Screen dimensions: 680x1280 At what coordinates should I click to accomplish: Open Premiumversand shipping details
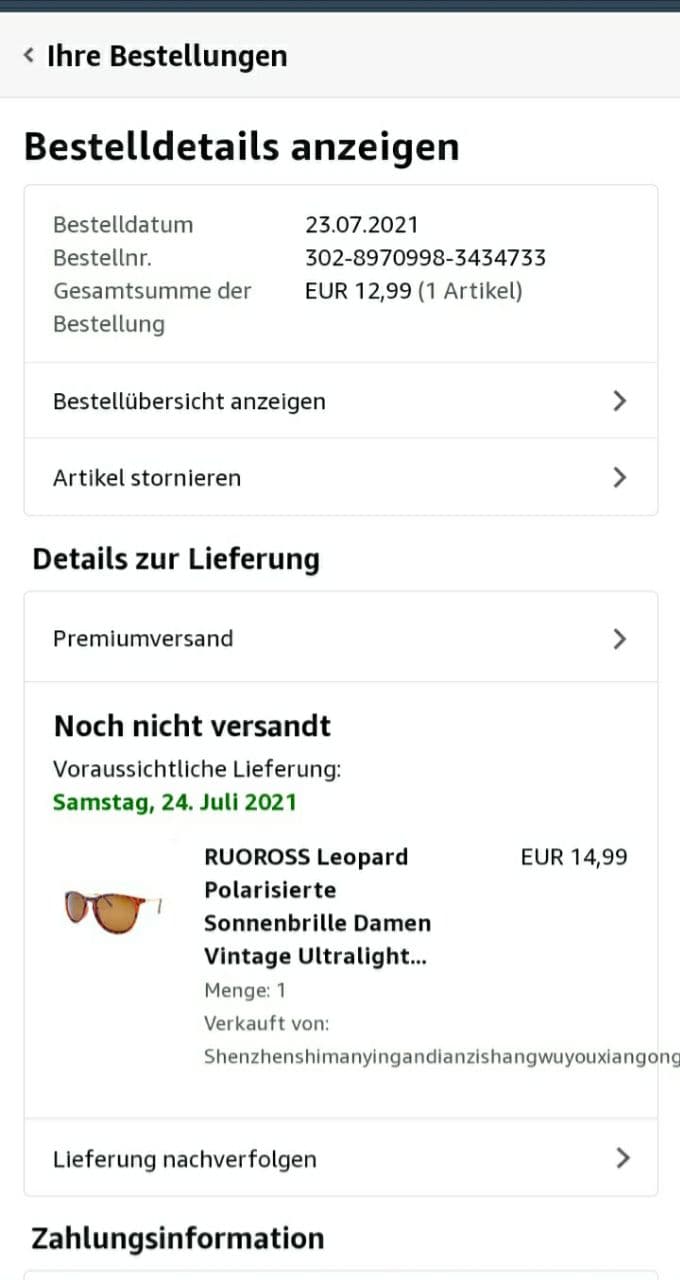point(340,638)
